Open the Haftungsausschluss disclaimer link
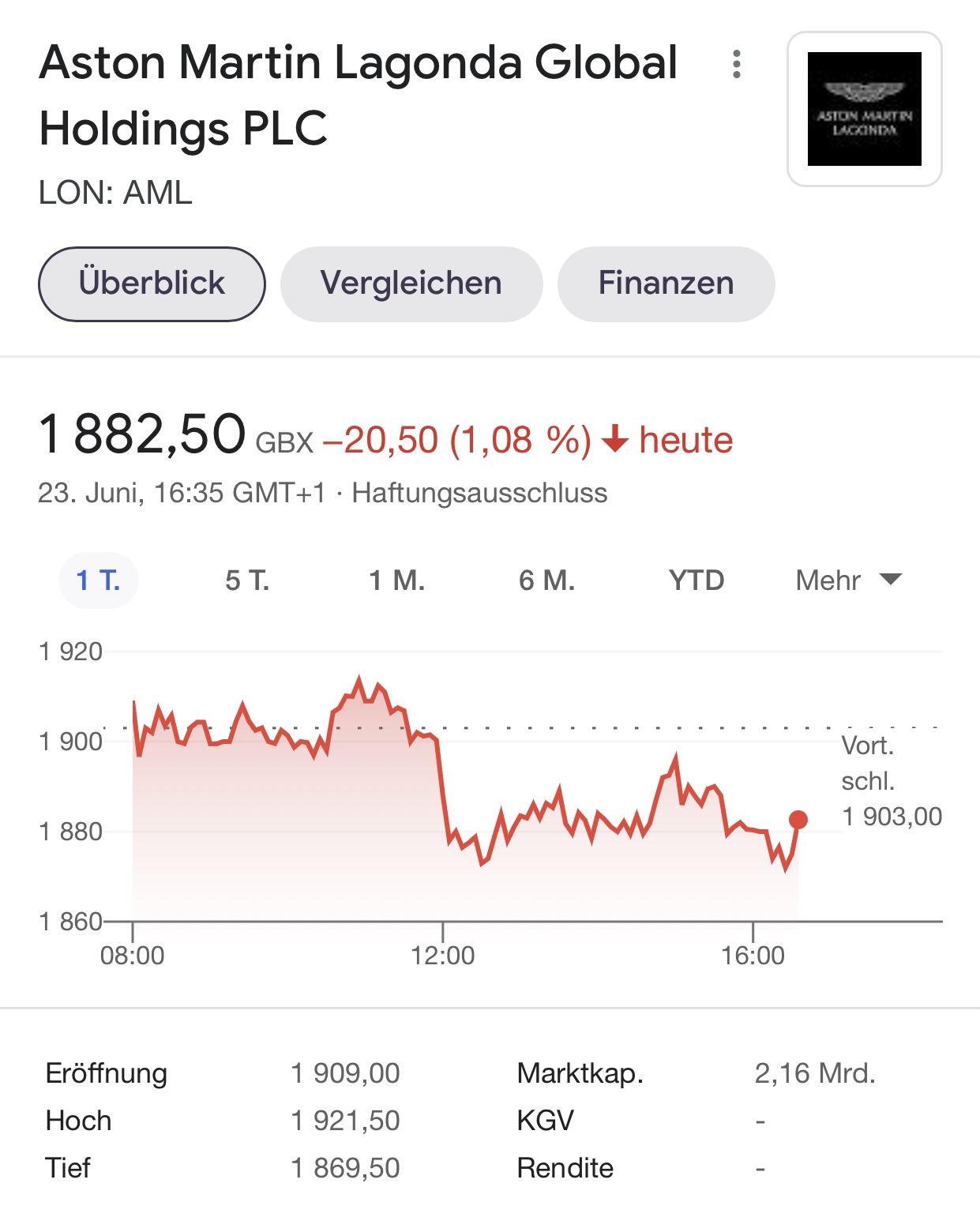This screenshot has height=1217, width=980. pos(479,493)
